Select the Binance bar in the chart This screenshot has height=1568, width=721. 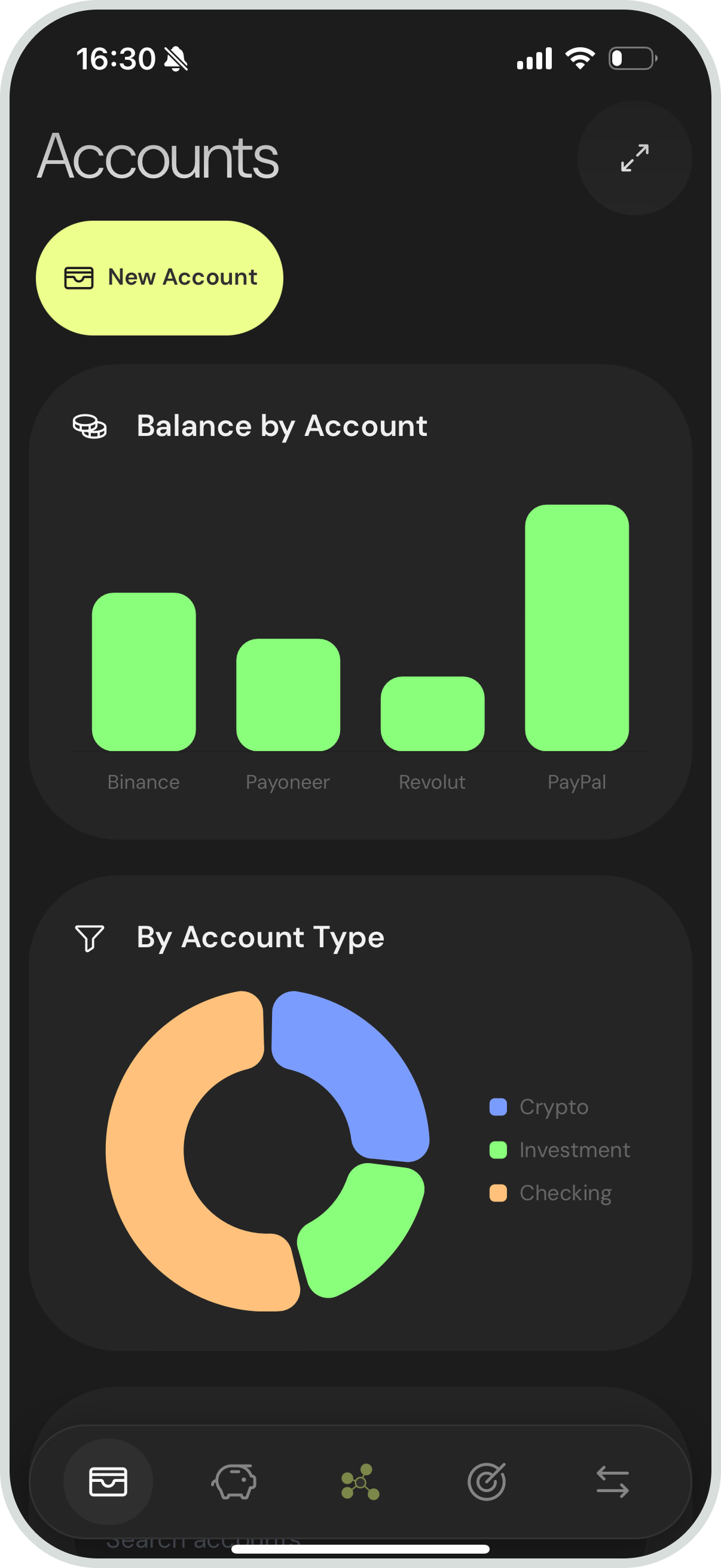pos(143,671)
